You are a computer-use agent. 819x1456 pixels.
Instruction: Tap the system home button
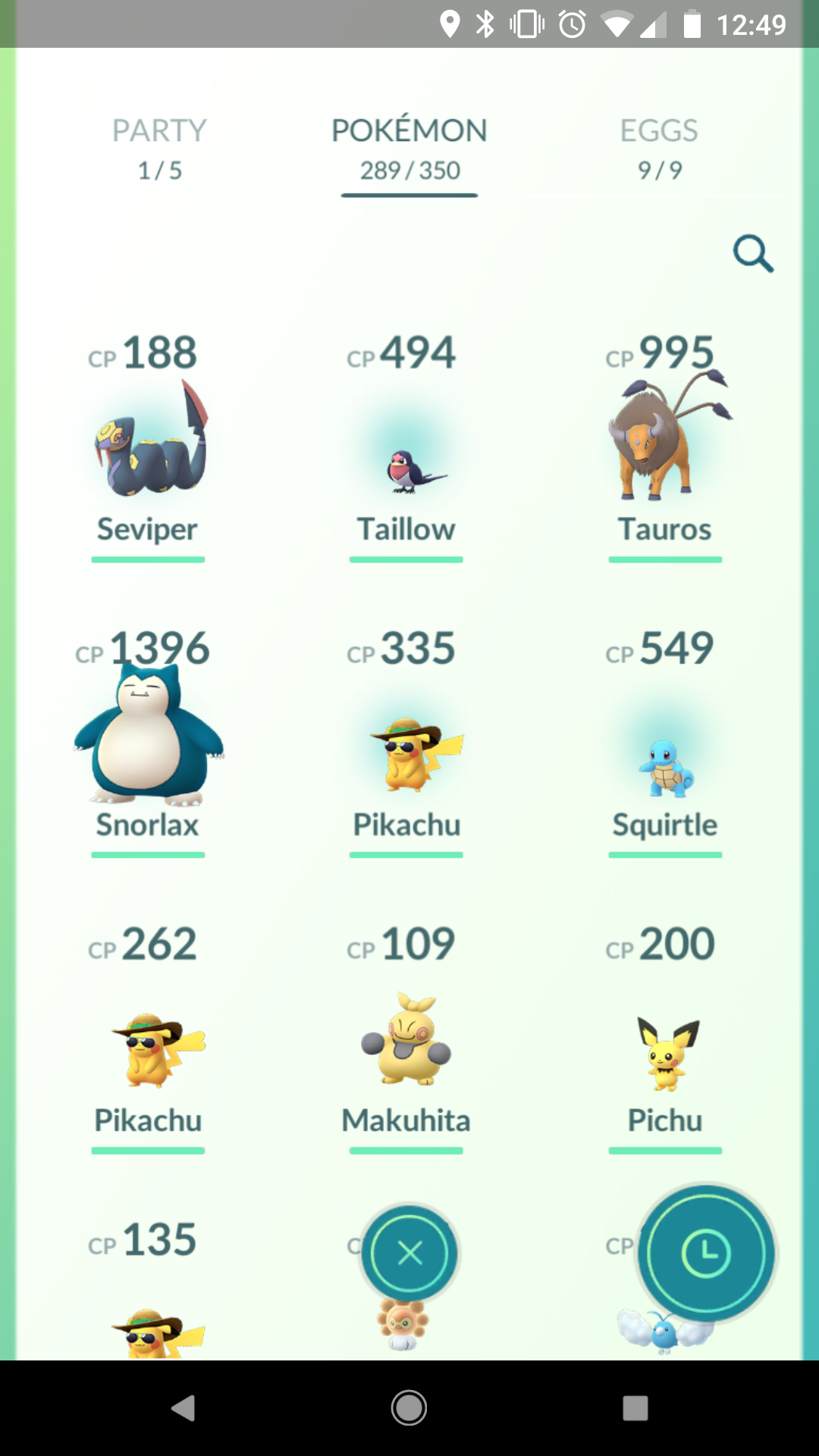pyautogui.click(x=409, y=1408)
